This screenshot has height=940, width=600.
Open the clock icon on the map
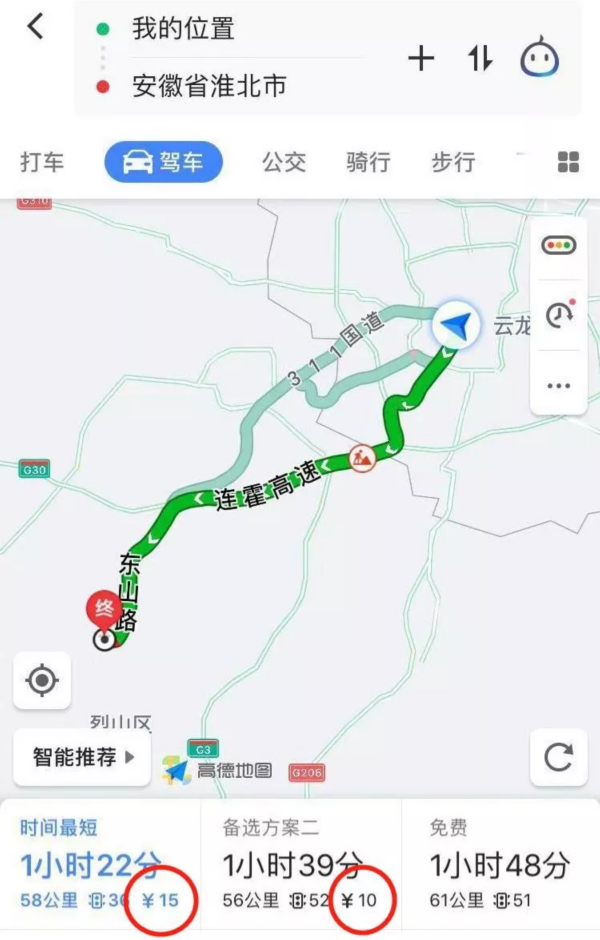coord(558,315)
